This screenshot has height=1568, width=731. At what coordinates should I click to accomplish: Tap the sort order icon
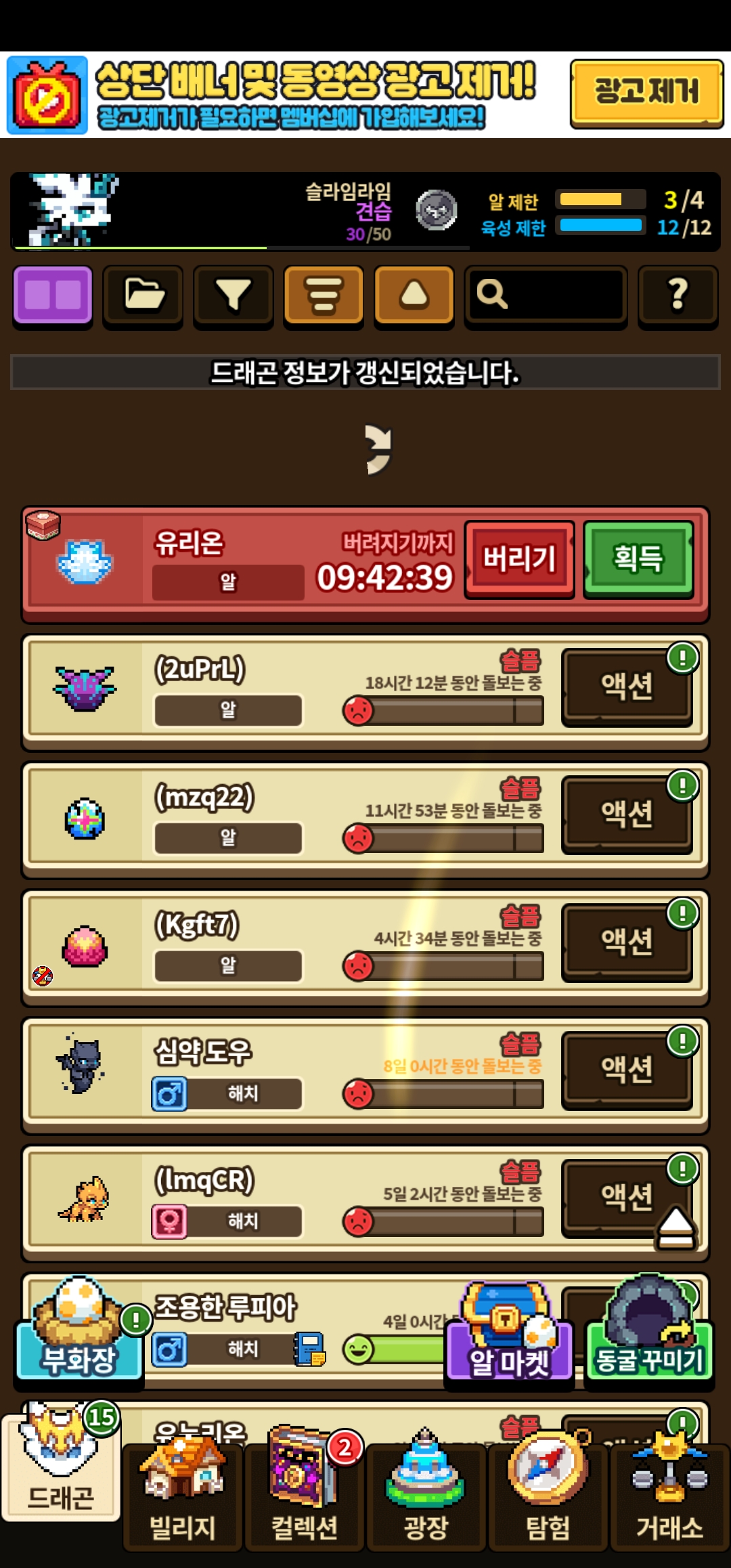click(x=324, y=295)
